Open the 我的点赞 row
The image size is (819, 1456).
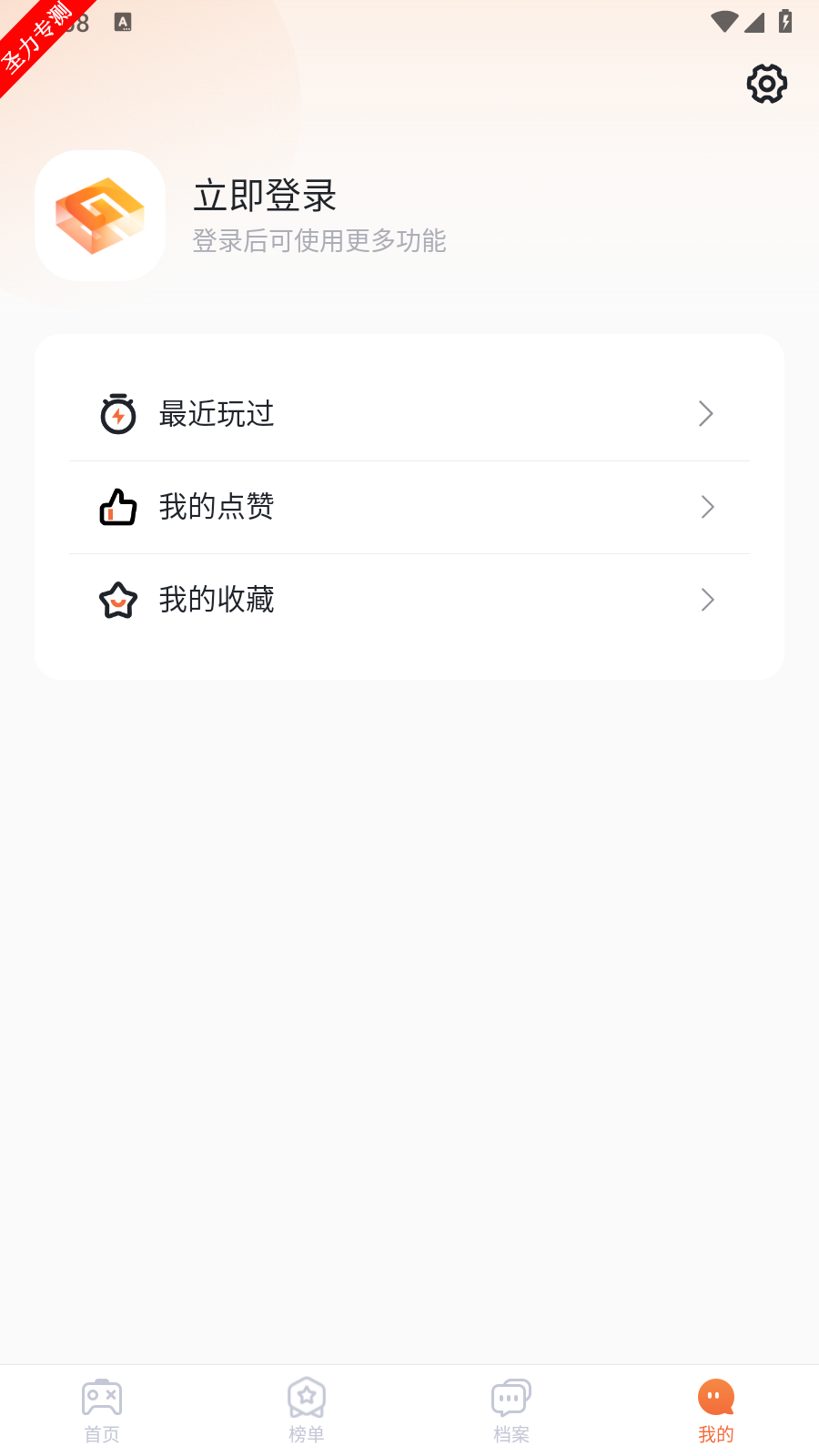409,507
